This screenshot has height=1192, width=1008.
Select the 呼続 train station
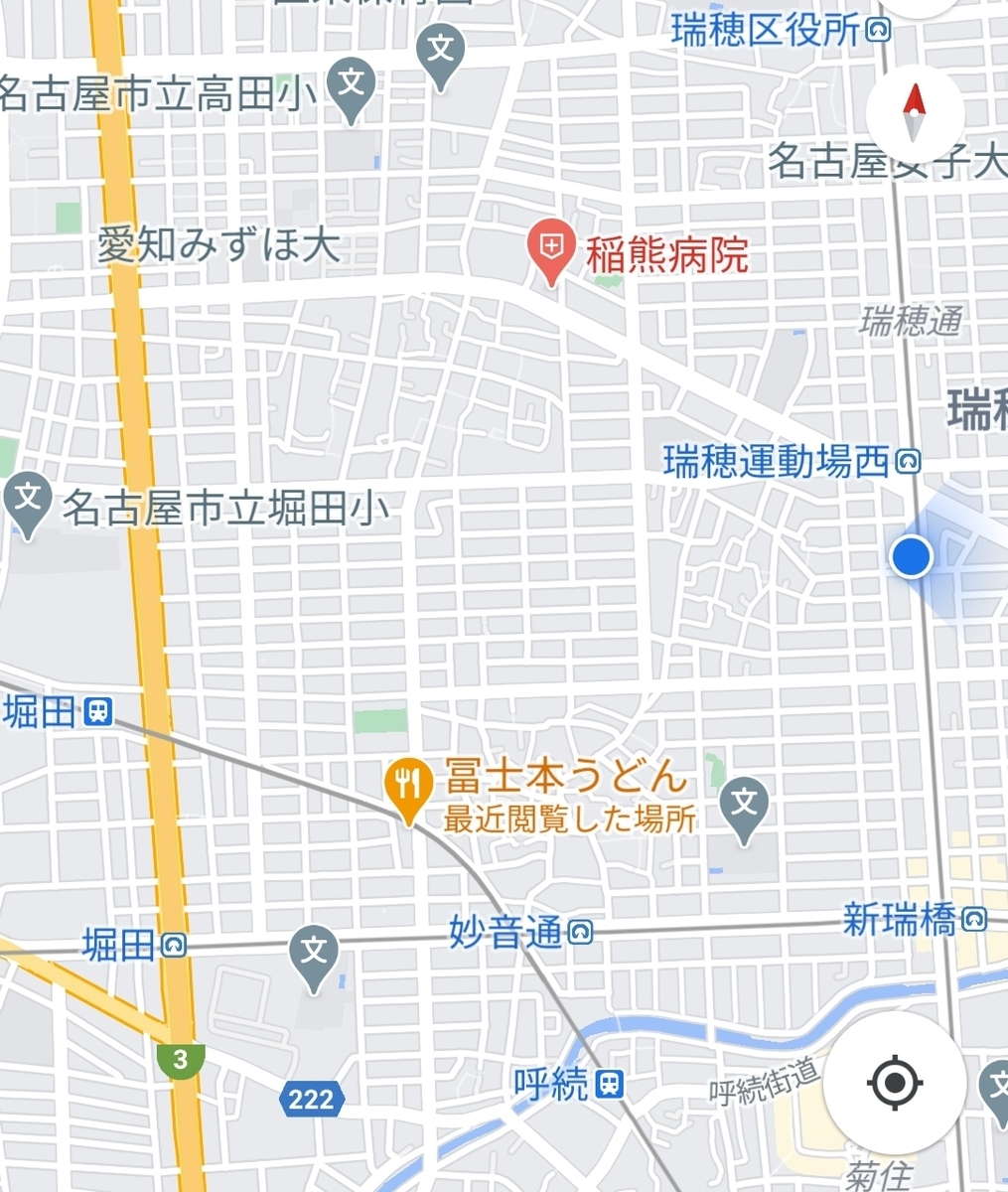pyautogui.click(x=610, y=1083)
